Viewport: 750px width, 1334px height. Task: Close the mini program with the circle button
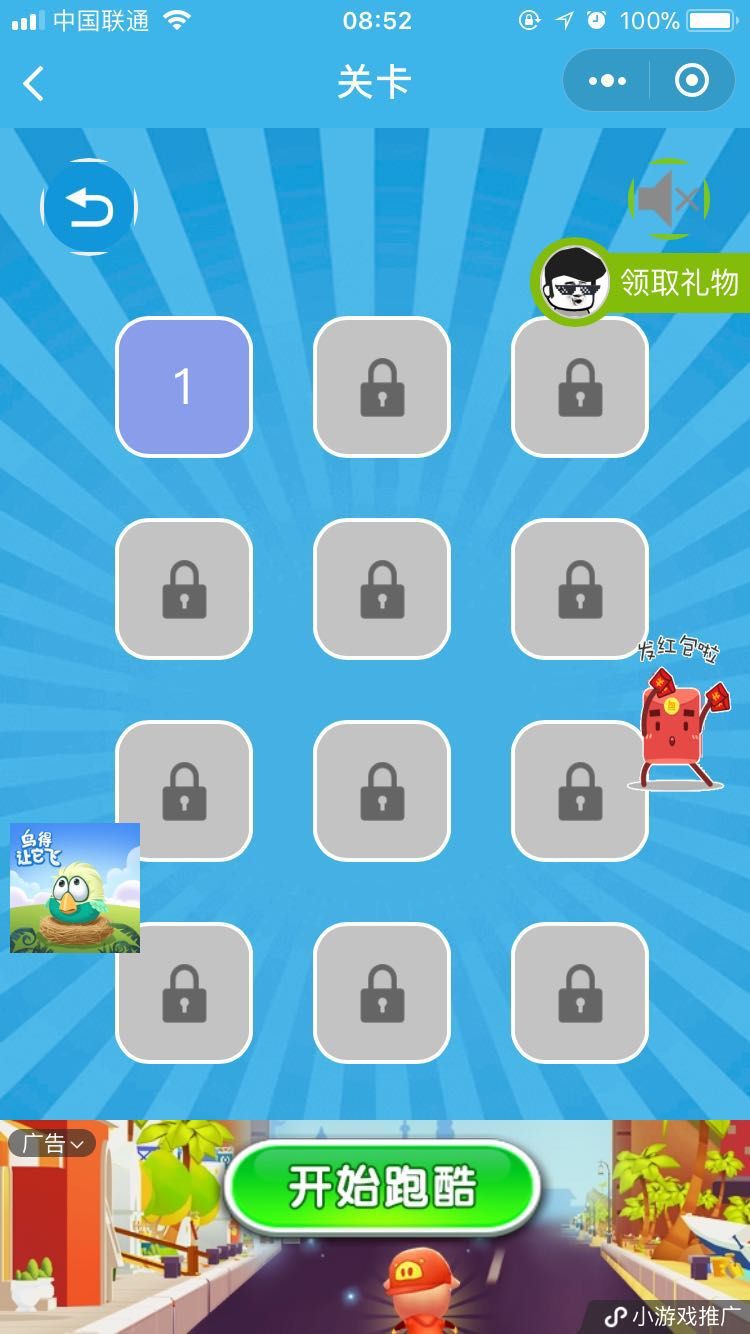(x=691, y=81)
